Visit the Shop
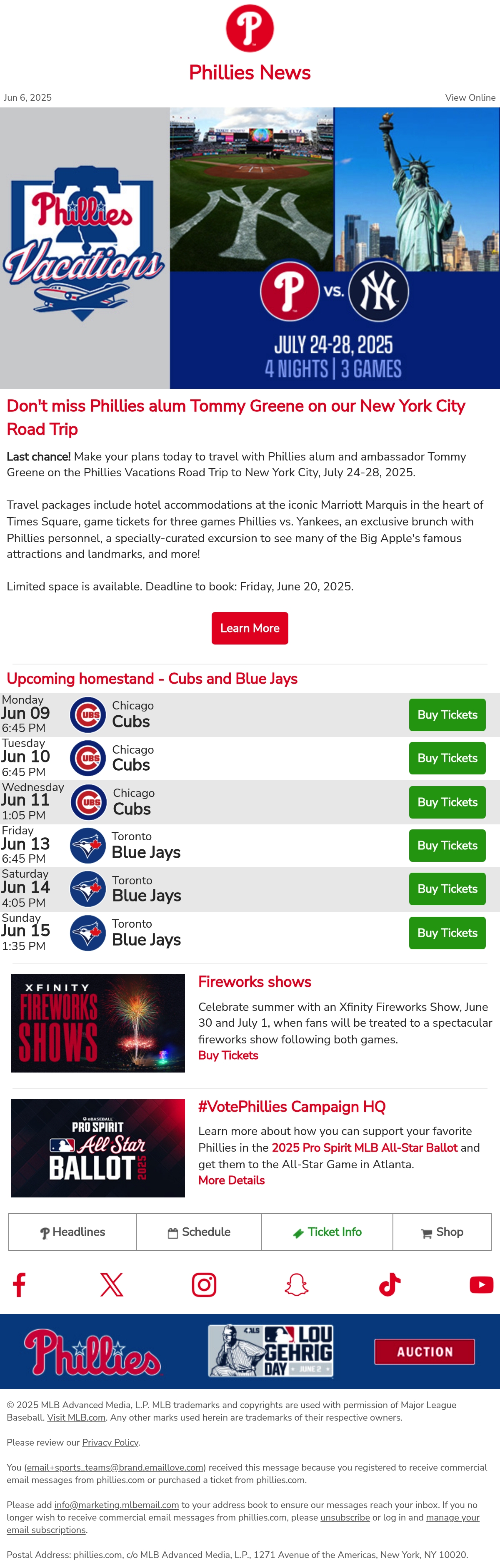The image size is (500, 1568). (x=442, y=1232)
